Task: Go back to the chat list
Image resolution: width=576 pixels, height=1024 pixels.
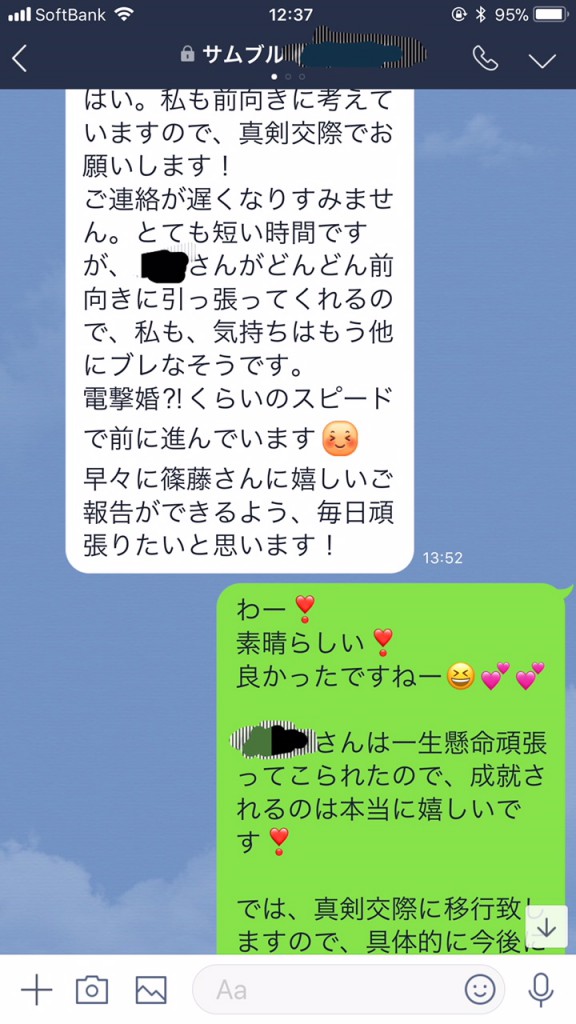Action: point(20,59)
